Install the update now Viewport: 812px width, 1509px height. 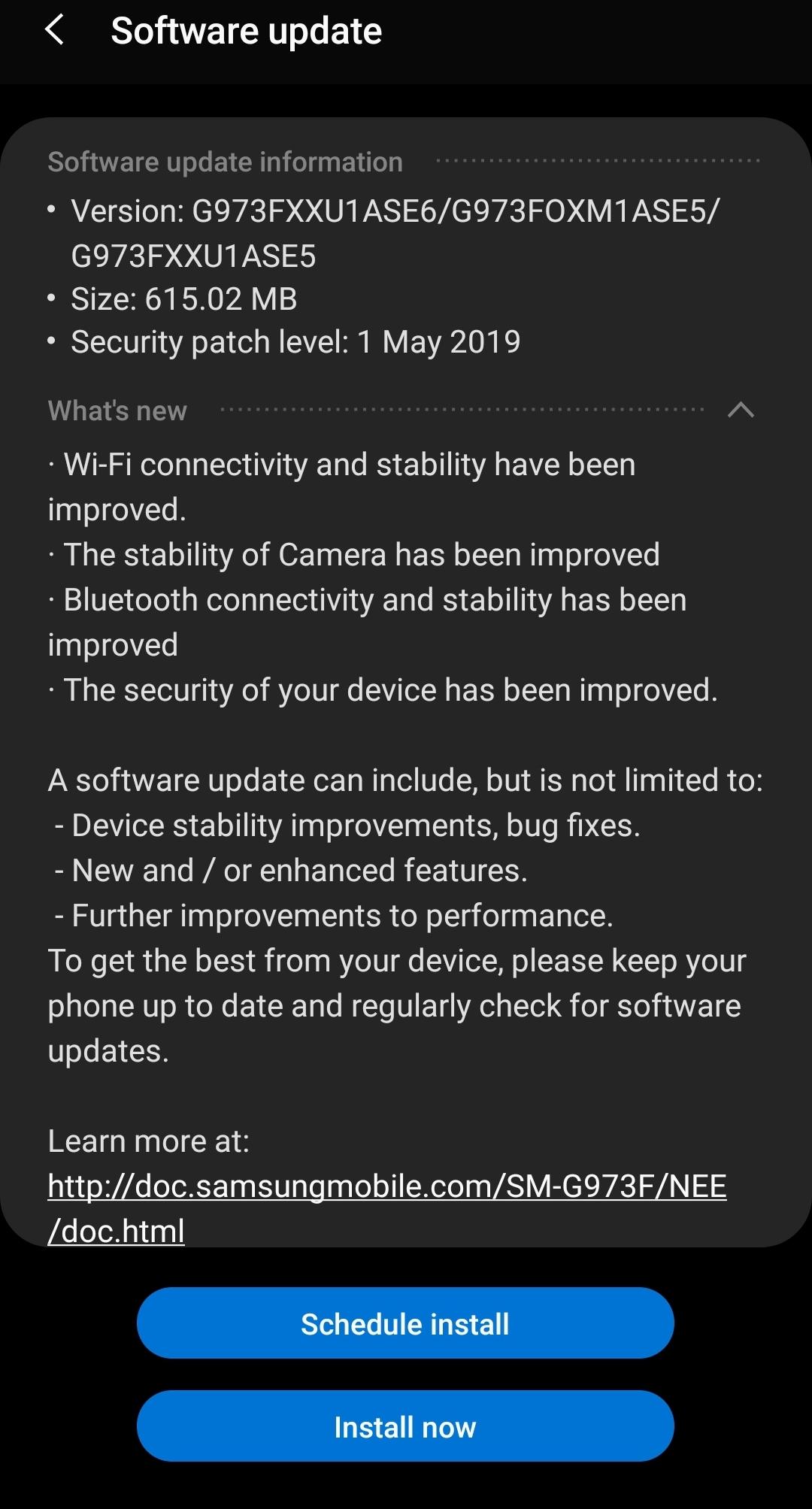tap(405, 1426)
